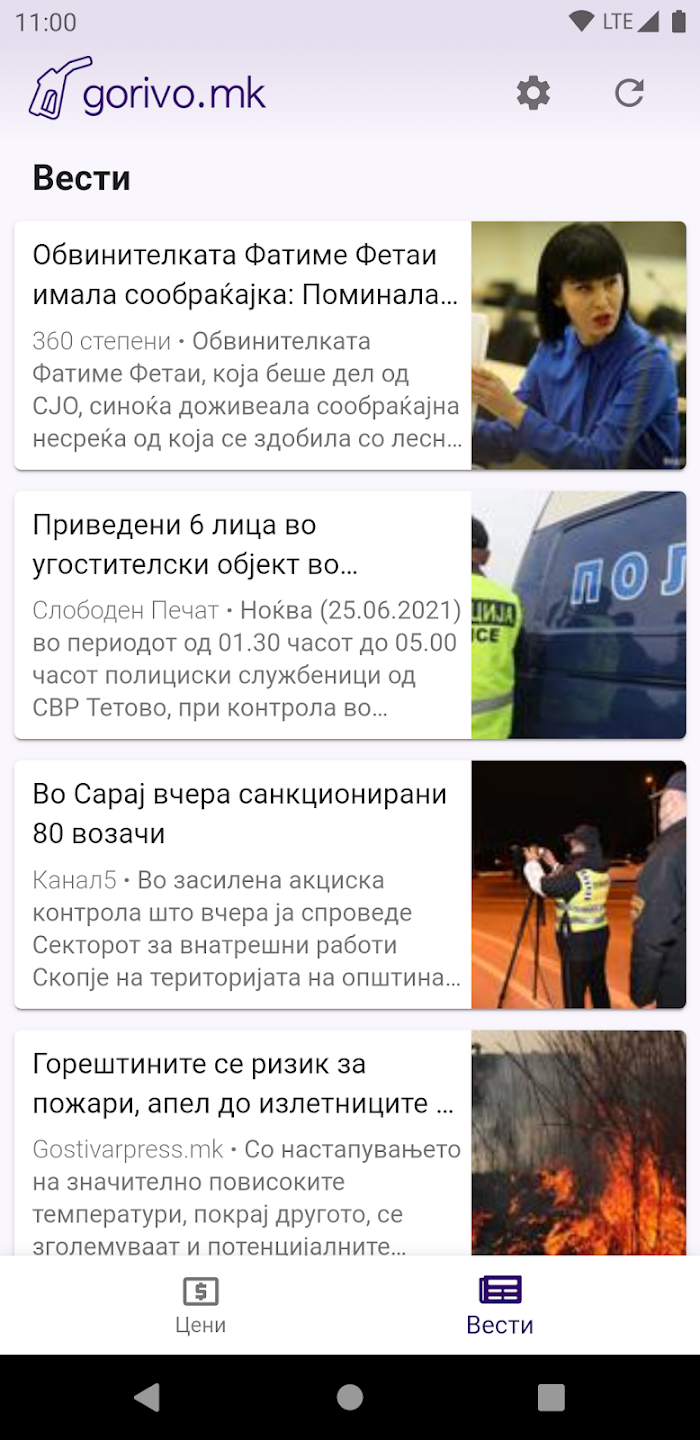Tap the system home button
Screen dimensions: 700x1440
(x=350, y=1397)
